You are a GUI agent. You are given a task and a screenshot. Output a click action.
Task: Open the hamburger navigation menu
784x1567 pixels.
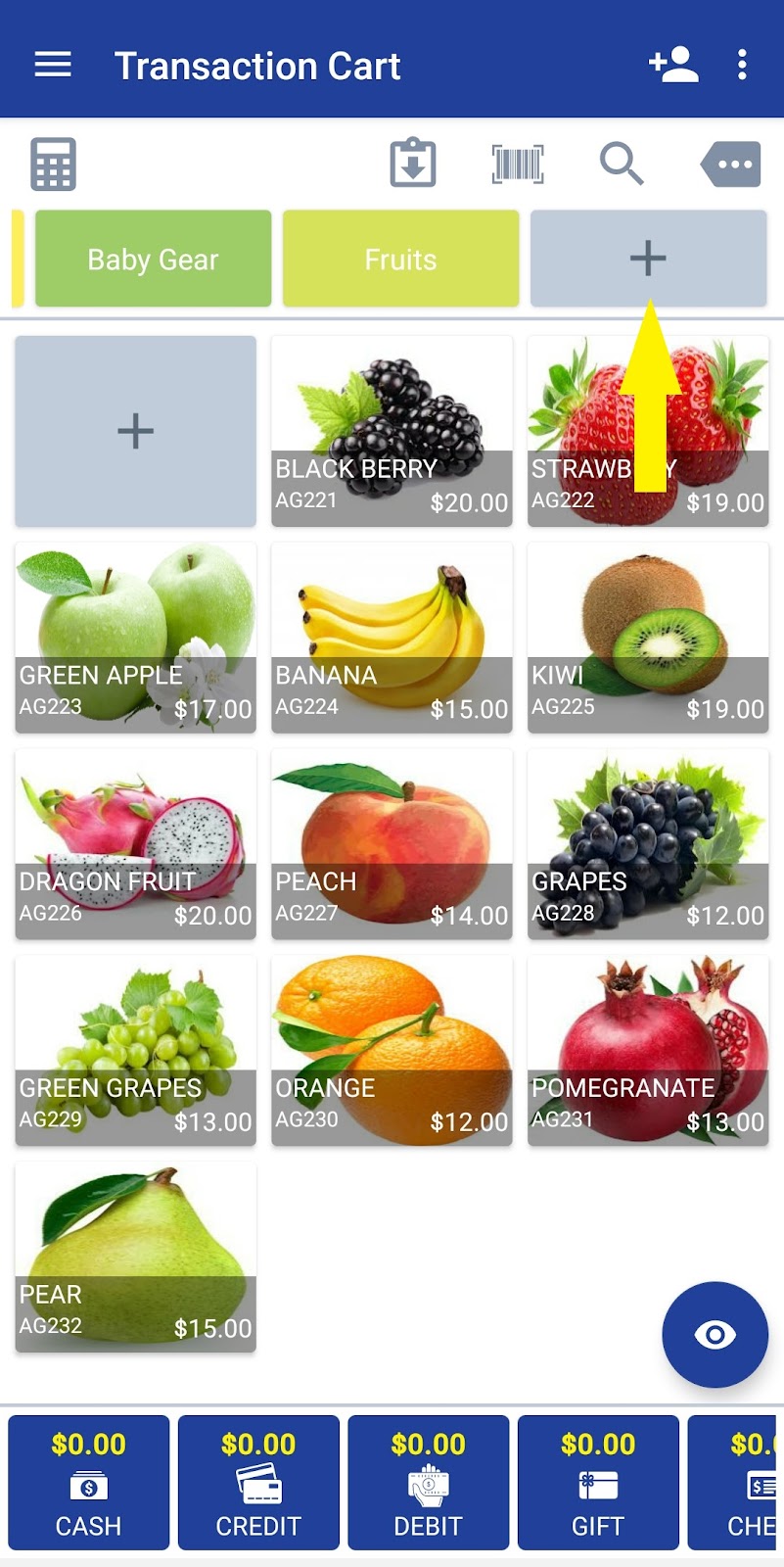(x=53, y=65)
